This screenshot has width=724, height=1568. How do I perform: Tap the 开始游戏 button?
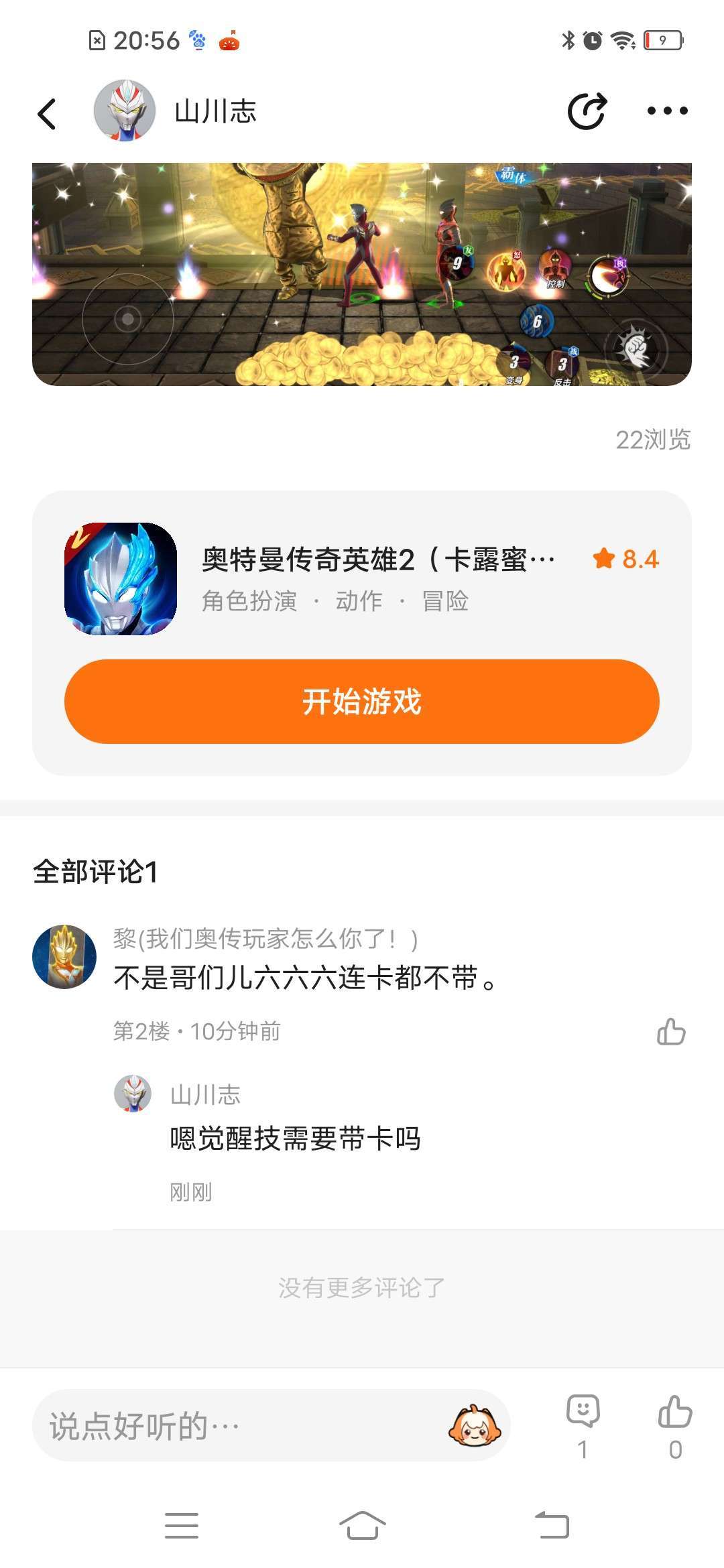pos(362,702)
